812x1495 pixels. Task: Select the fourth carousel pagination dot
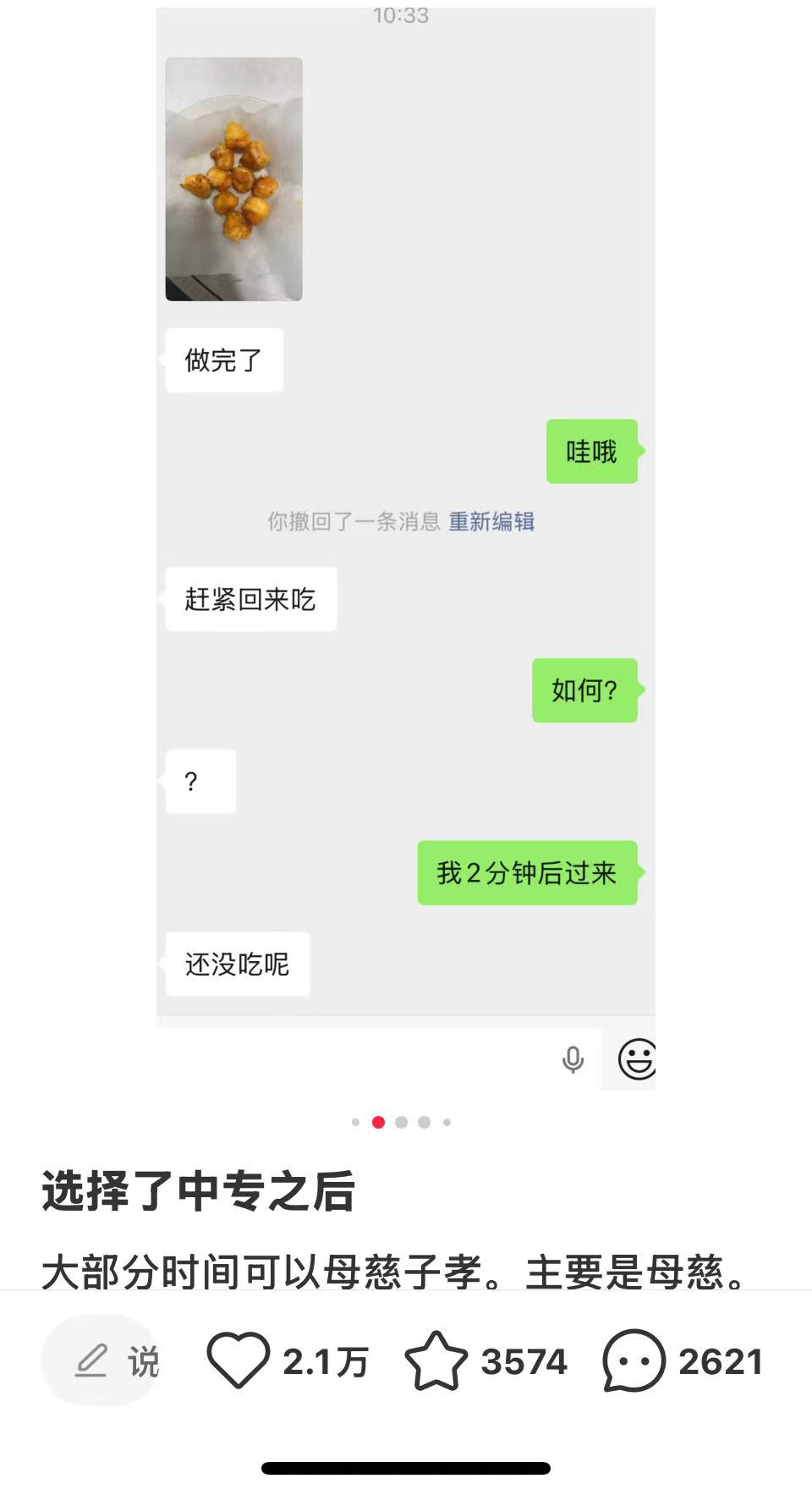[424, 1120]
